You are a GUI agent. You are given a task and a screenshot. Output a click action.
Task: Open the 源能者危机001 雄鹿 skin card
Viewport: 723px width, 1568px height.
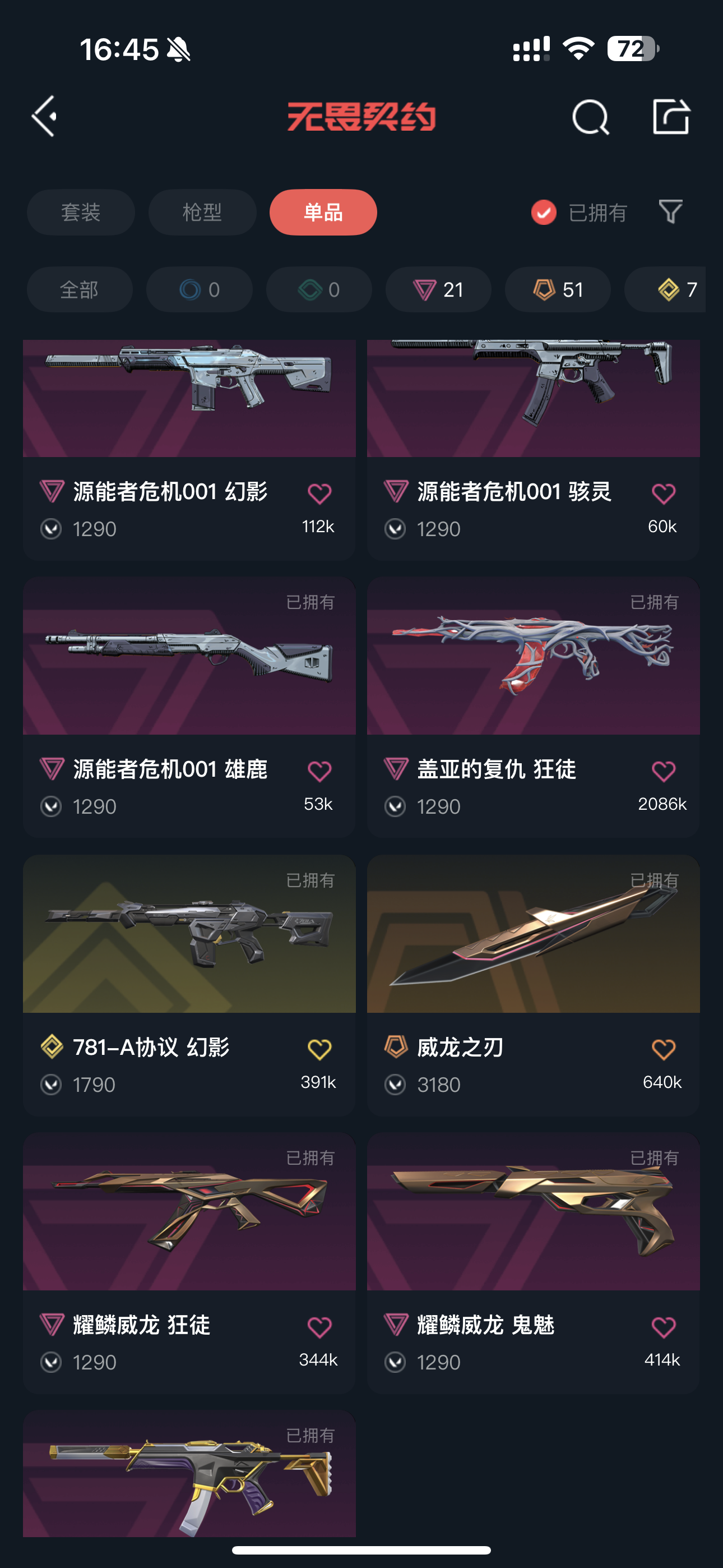point(189,707)
